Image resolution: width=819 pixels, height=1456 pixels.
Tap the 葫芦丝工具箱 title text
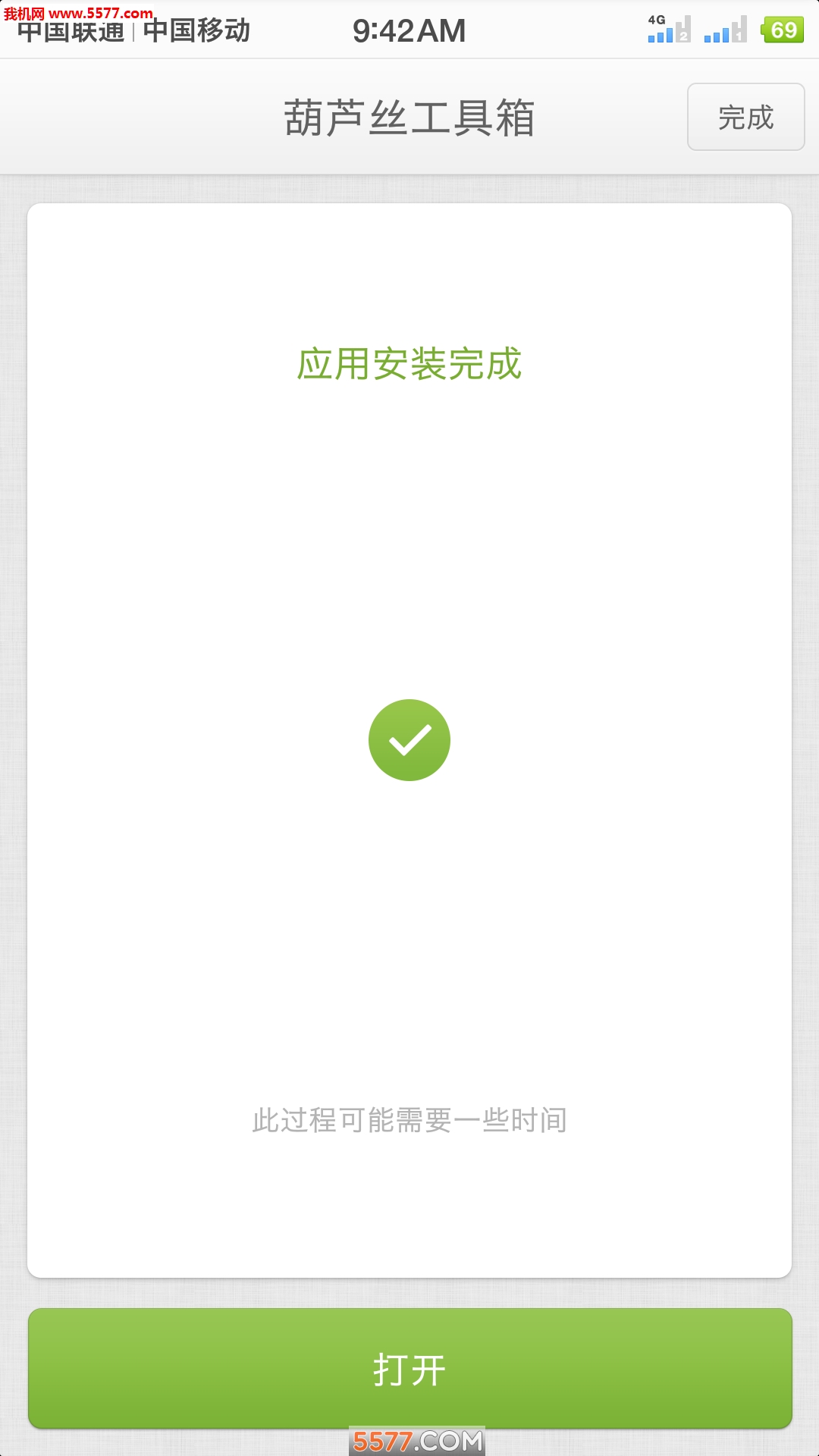pyautogui.click(x=409, y=118)
